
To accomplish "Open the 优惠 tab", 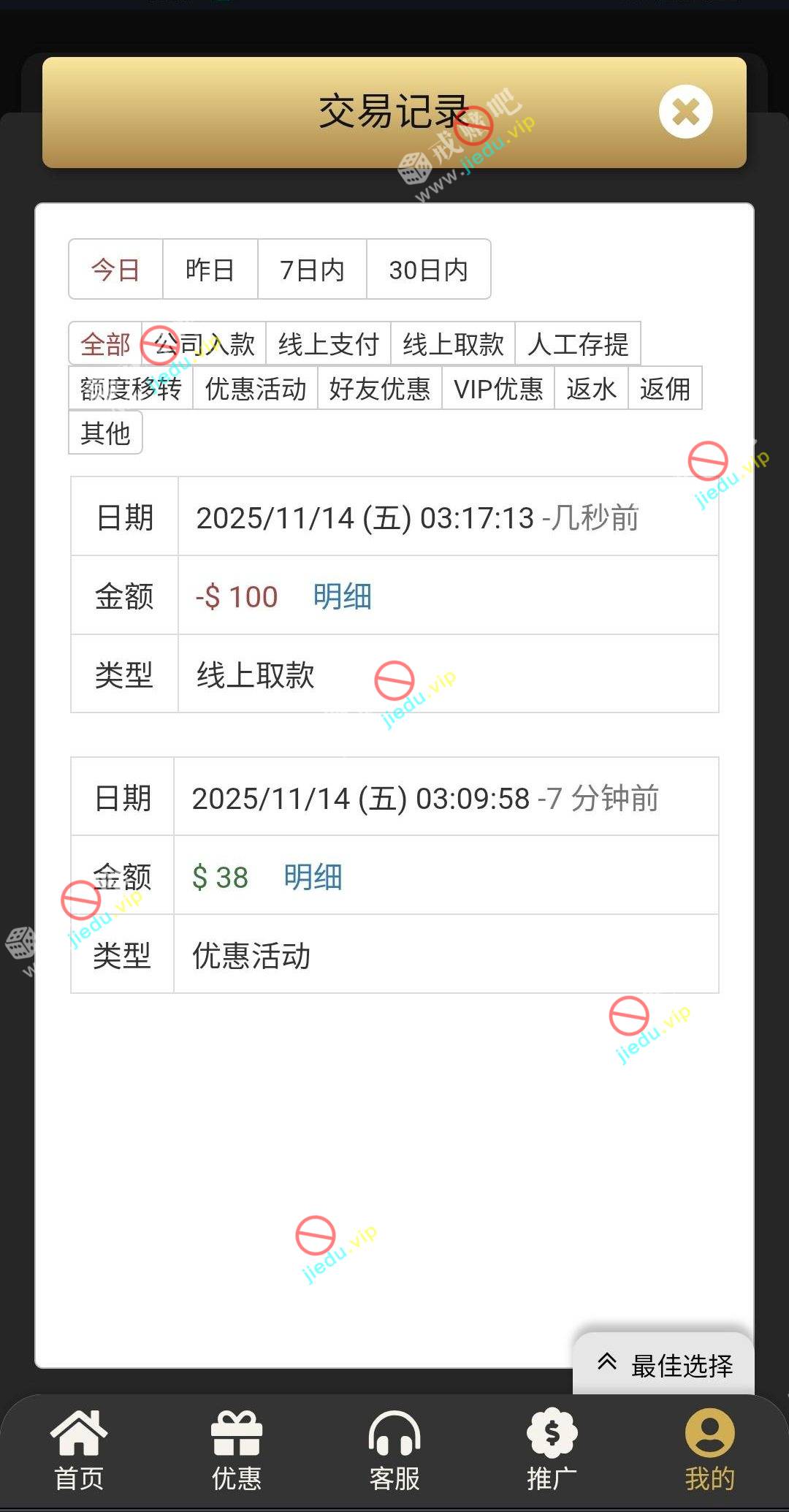I will [237, 1451].
